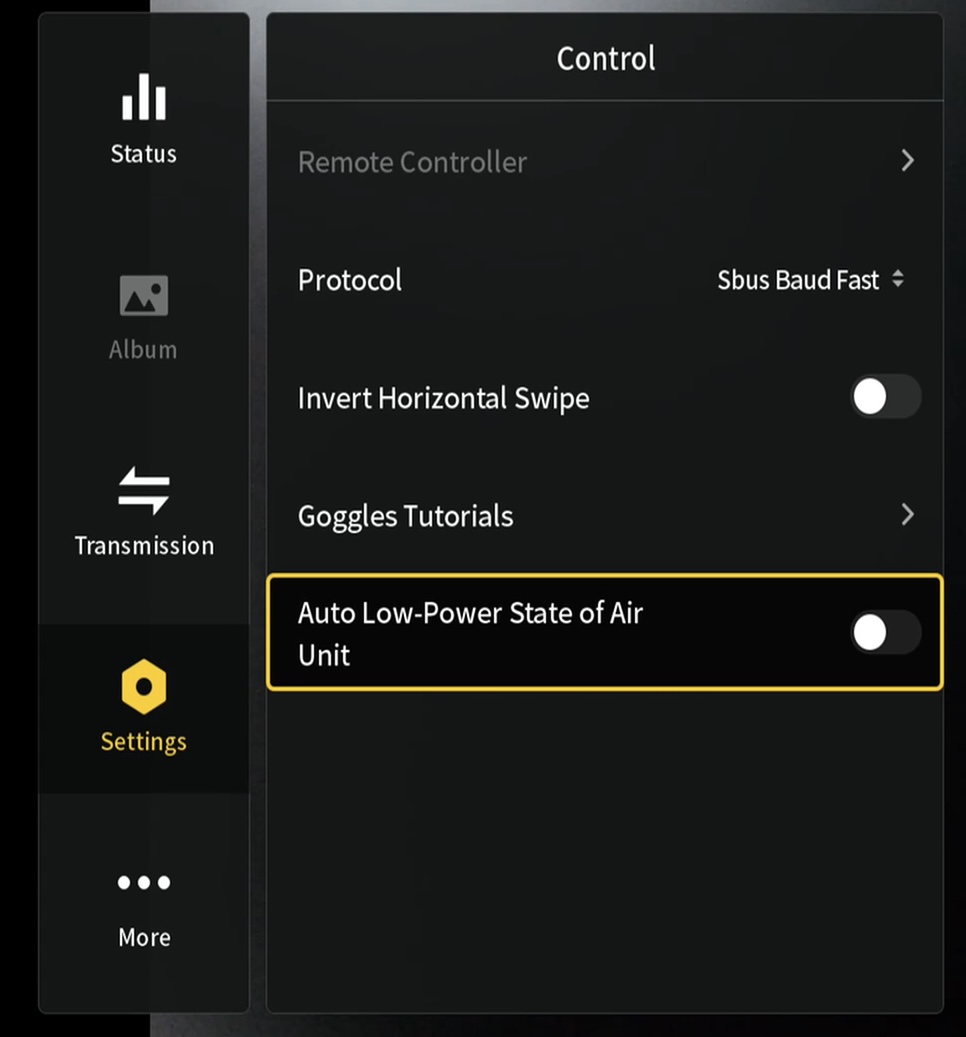Enable Auto Low-Power State of Air Unit
Image resolution: width=966 pixels, height=1037 pixels.
tap(884, 633)
